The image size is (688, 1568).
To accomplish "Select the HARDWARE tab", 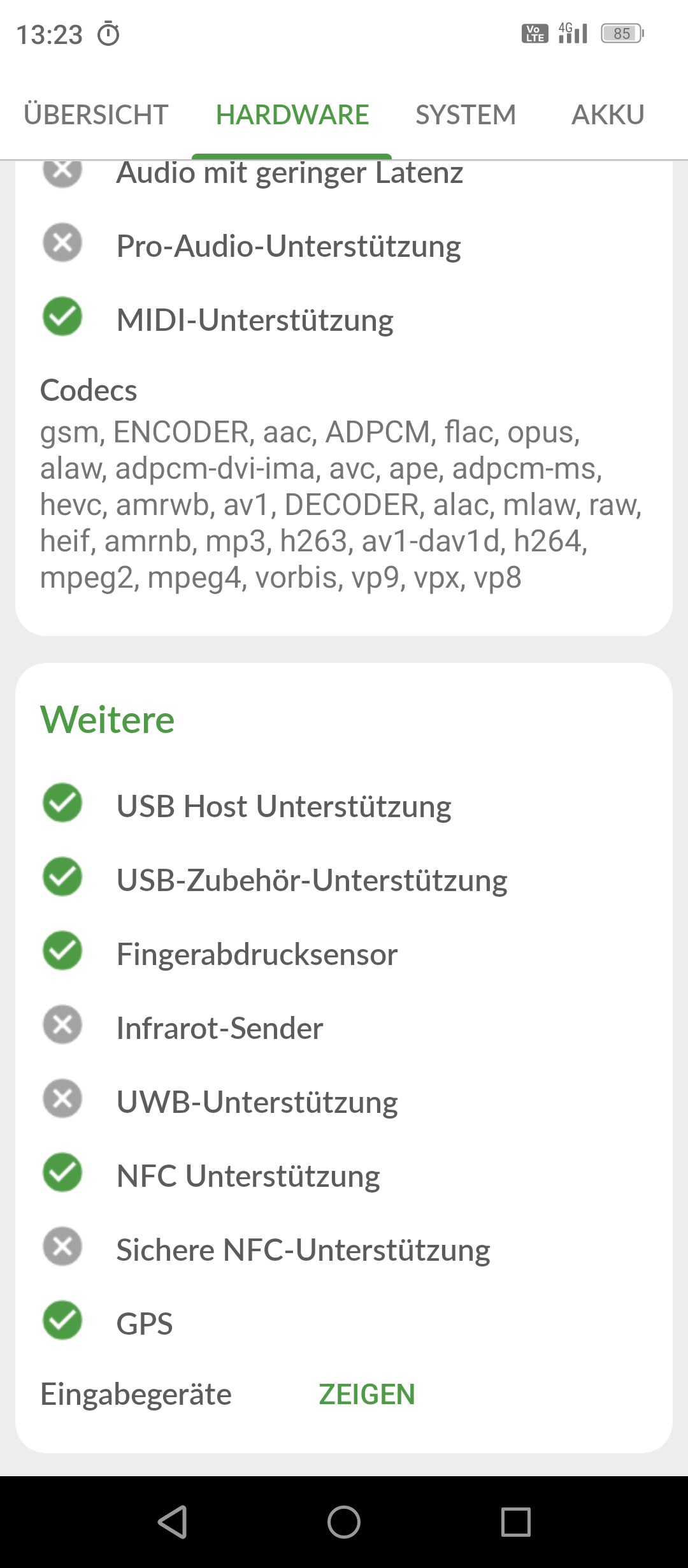I will [292, 115].
